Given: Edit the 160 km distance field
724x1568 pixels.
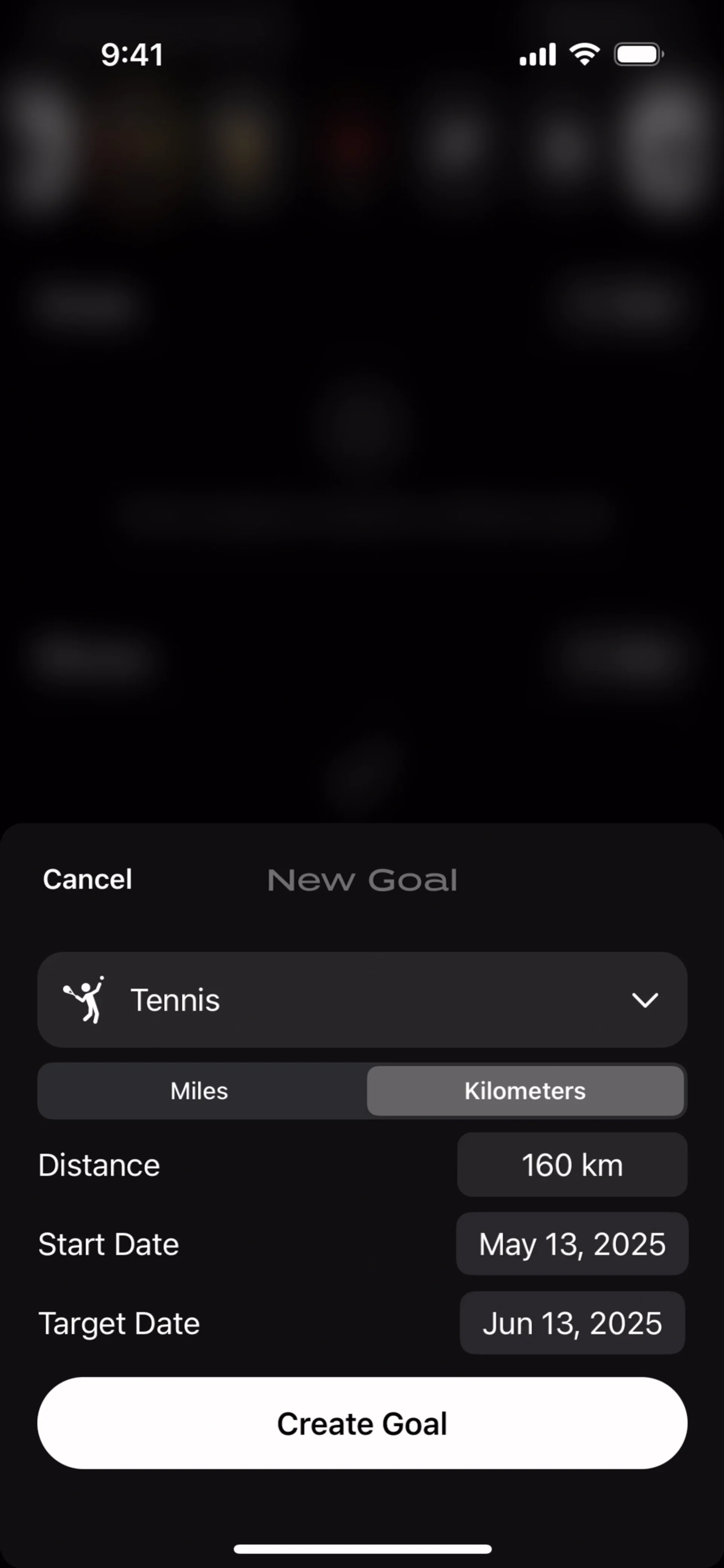Looking at the screenshot, I should click(x=572, y=1165).
